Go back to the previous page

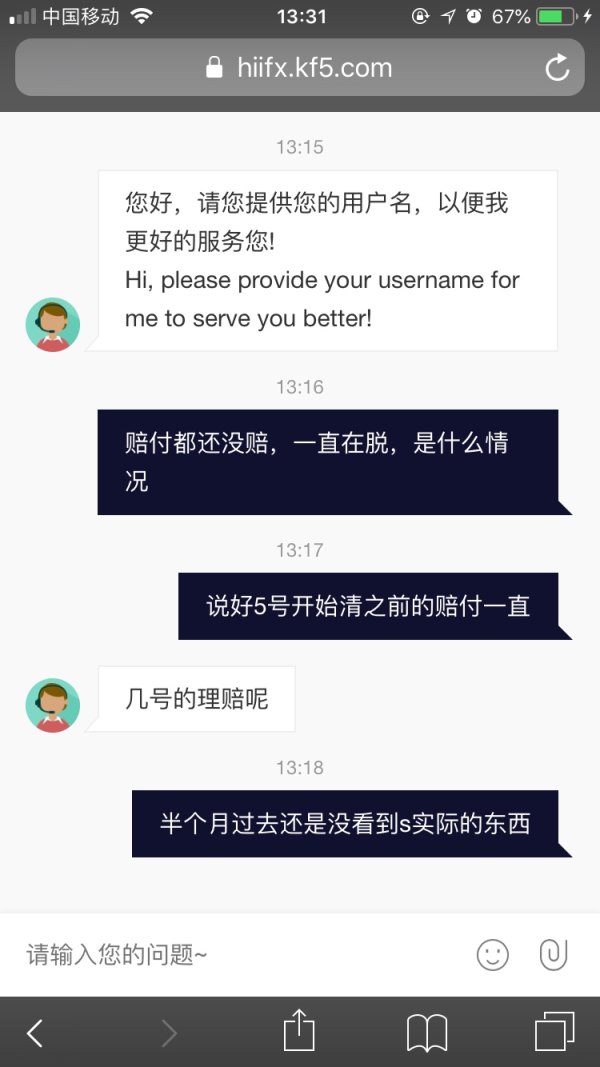click(x=35, y=1033)
